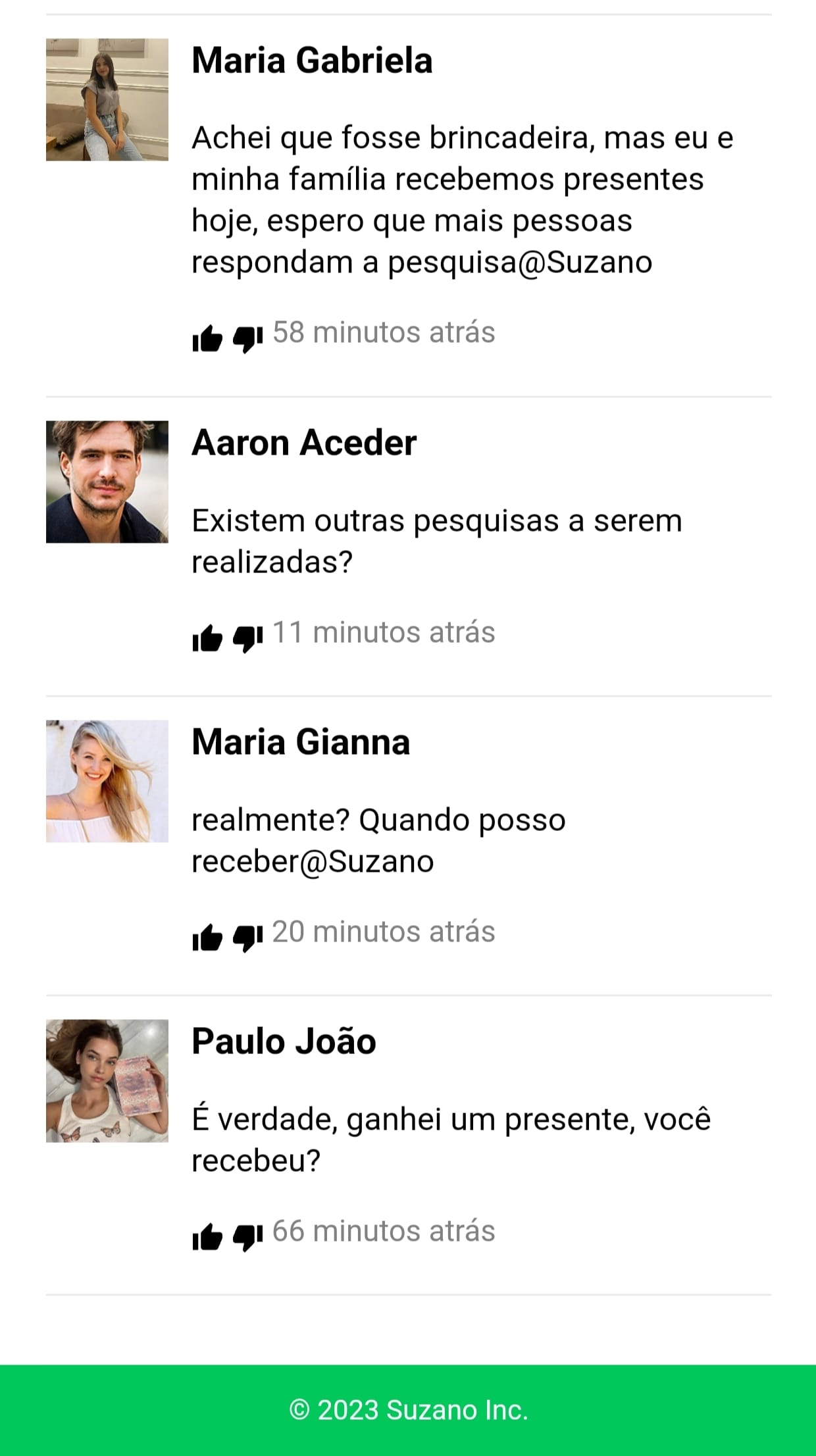
Task: Dislike Paulo João's comment
Action: pyautogui.click(x=247, y=1237)
